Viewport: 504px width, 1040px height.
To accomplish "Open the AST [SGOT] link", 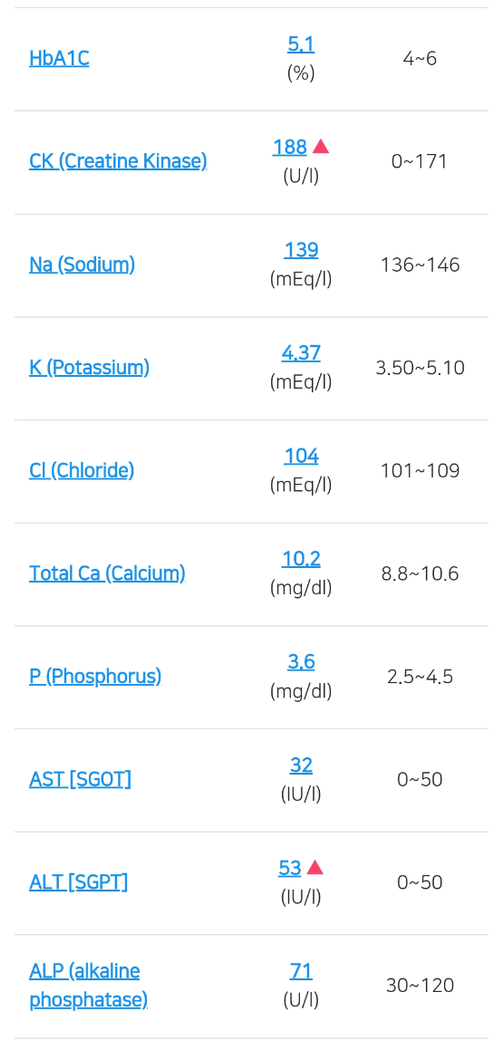I will [x=80, y=779].
